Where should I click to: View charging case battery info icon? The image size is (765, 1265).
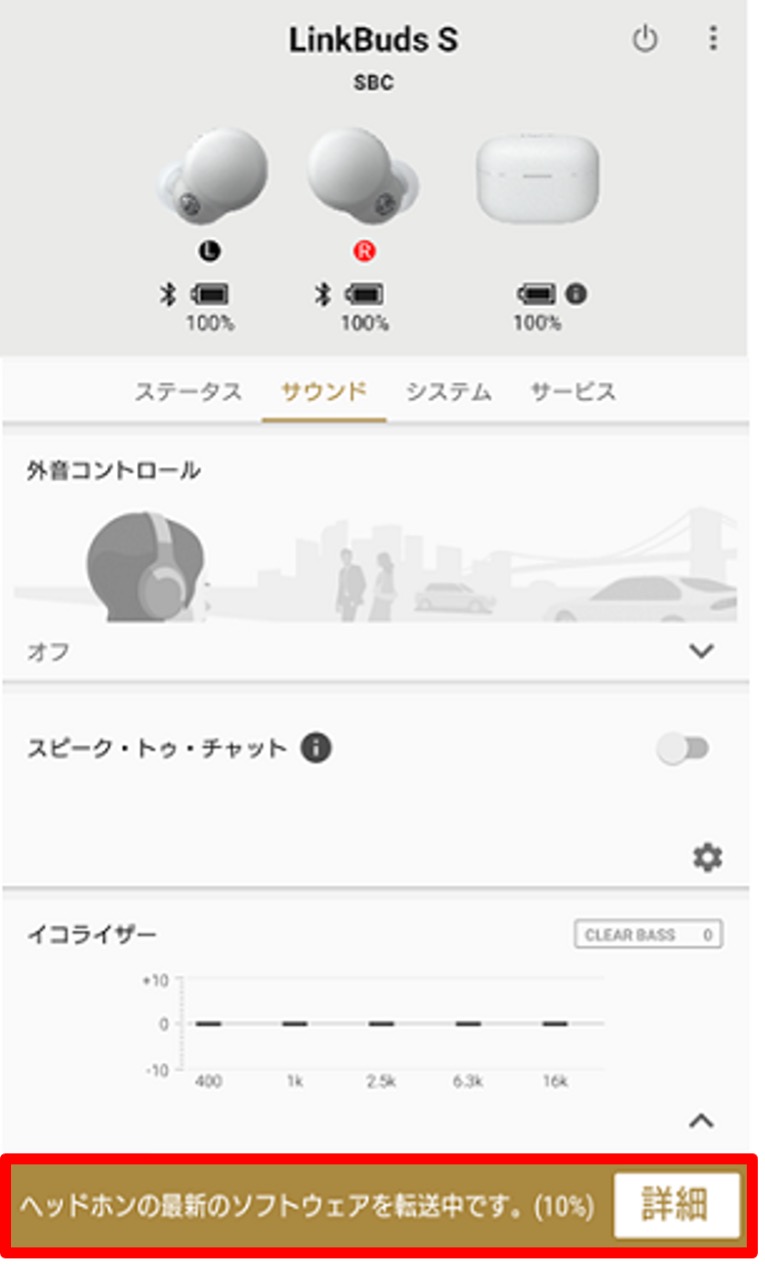tap(576, 294)
